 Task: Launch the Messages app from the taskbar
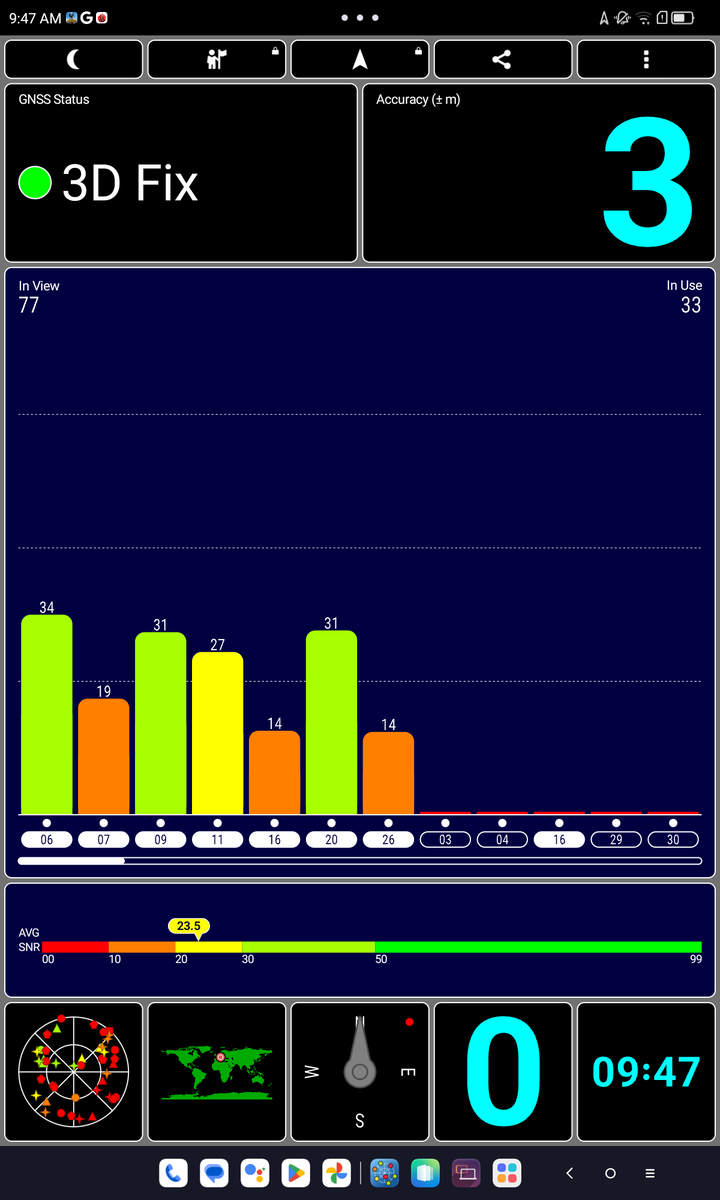(214, 1173)
